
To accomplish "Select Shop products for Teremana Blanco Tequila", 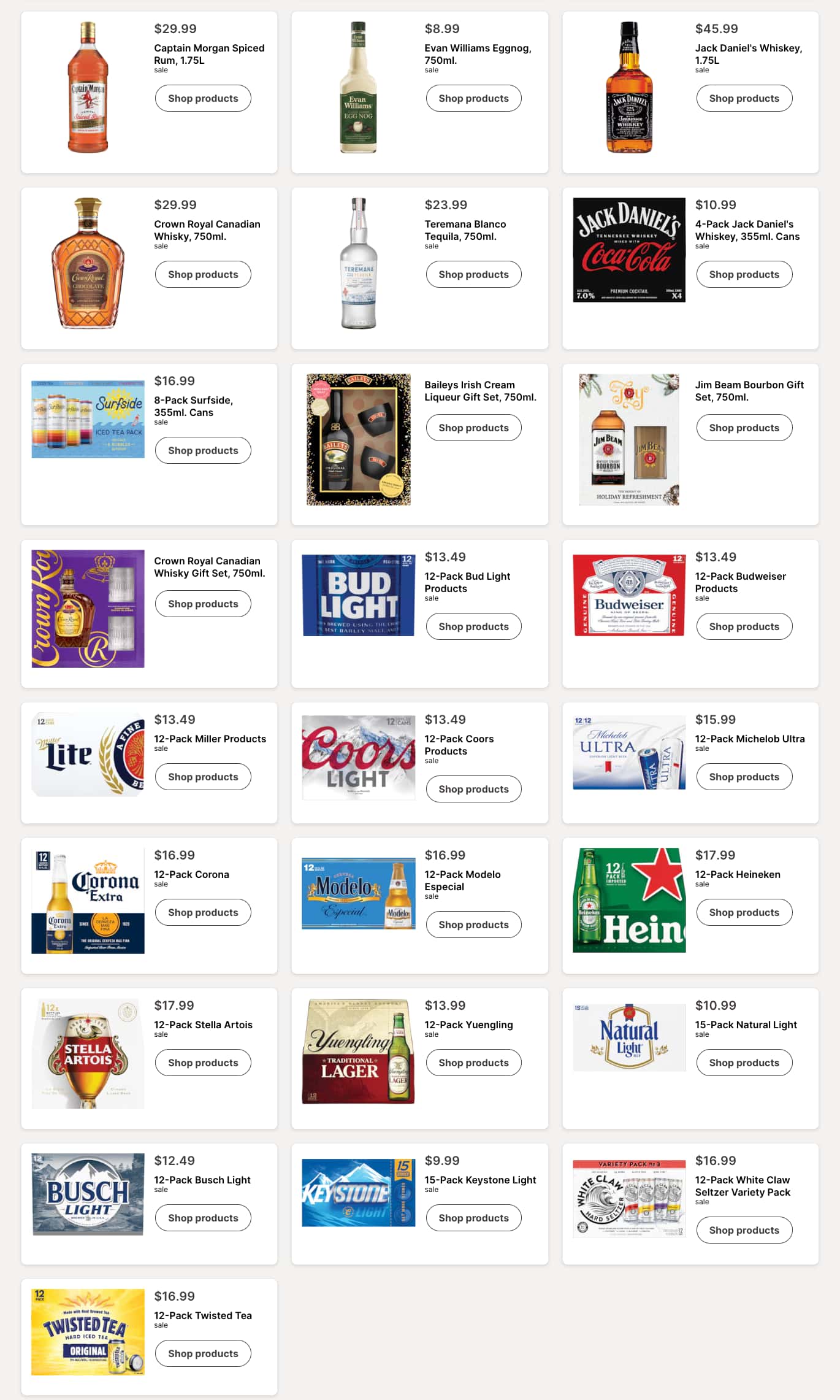I will click(x=473, y=274).
